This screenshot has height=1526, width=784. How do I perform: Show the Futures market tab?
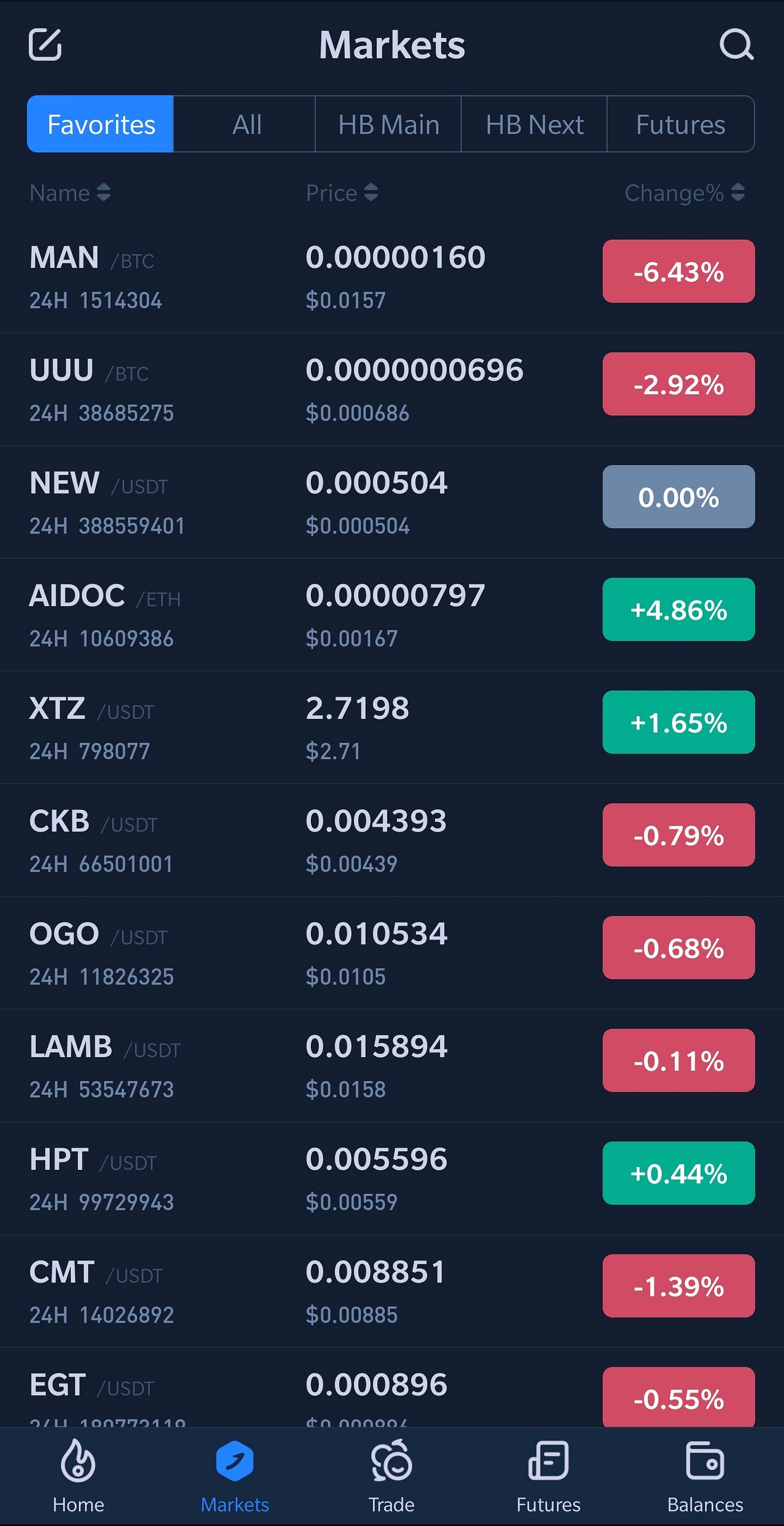coord(680,124)
